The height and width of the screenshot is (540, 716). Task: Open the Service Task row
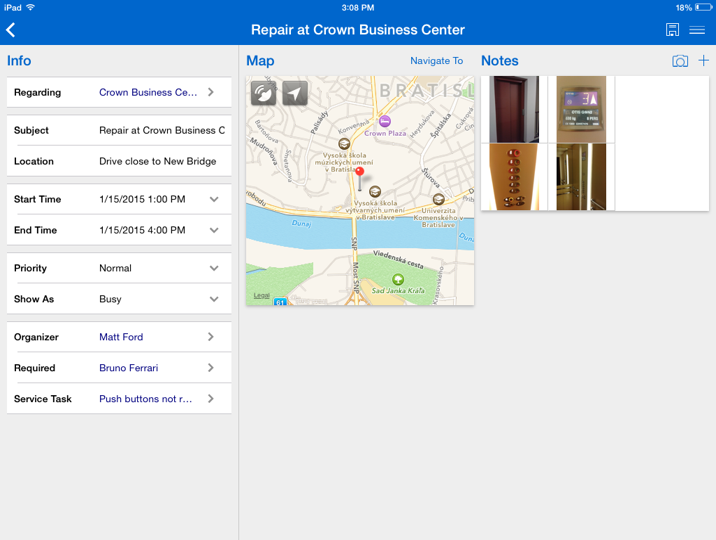pos(119,399)
